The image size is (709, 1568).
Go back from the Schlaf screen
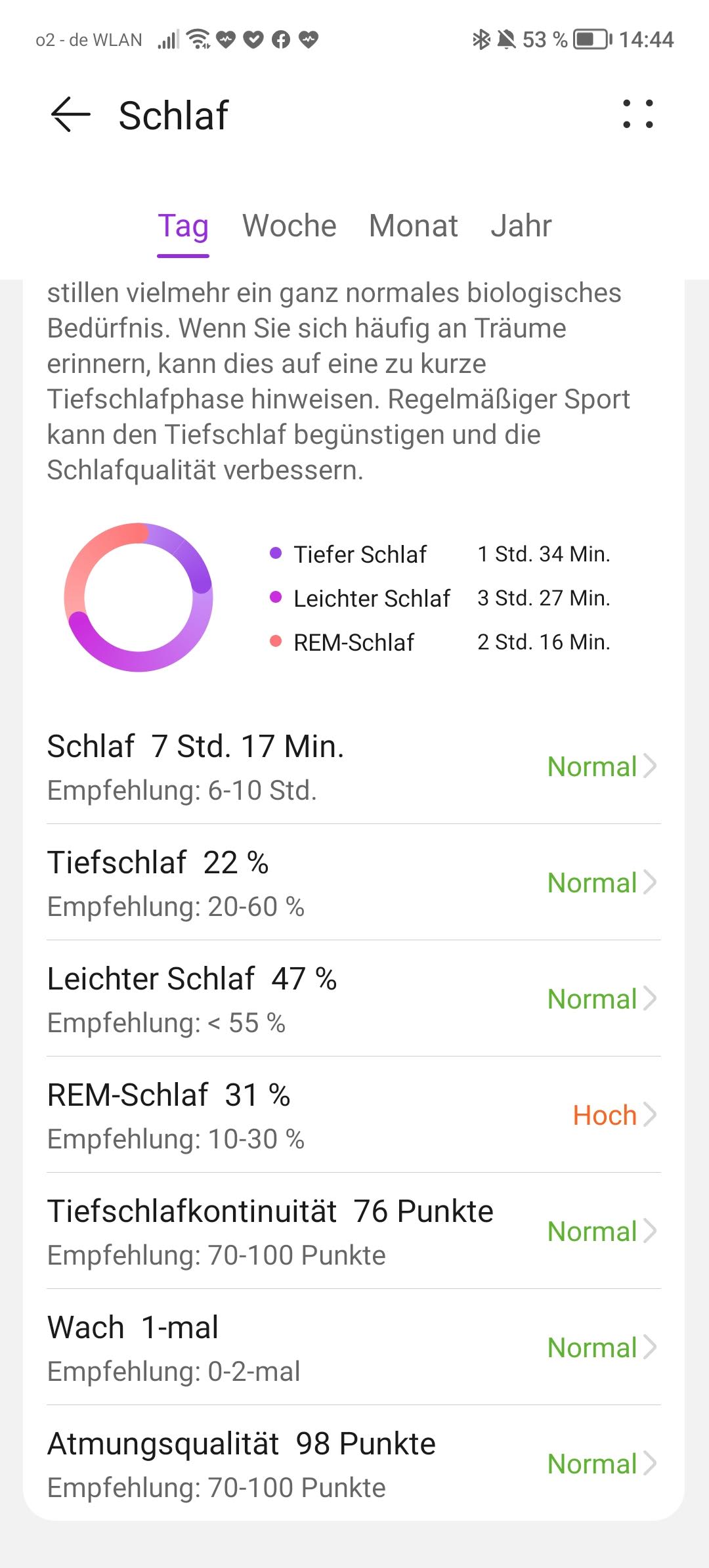pos(70,115)
